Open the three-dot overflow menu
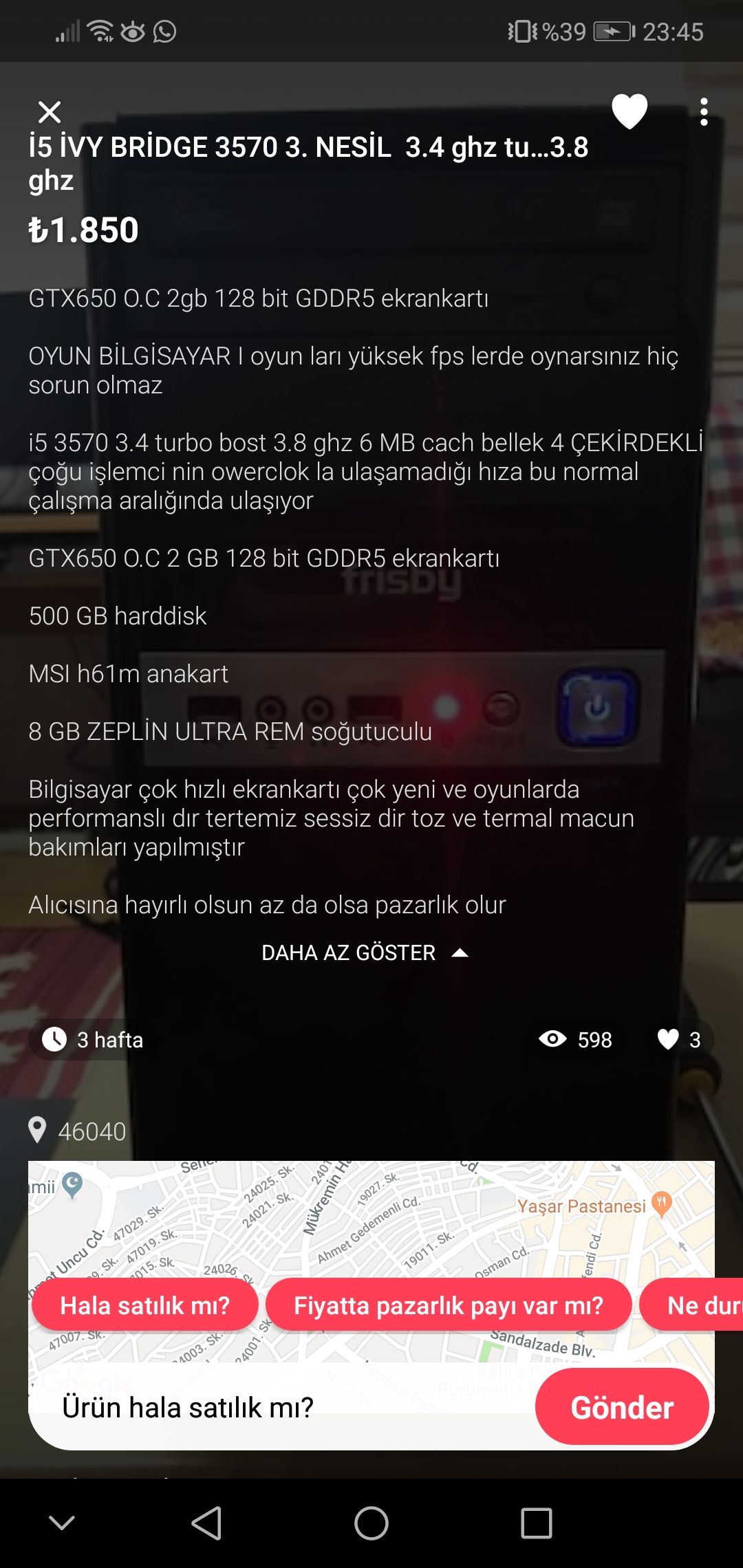The width and height of the screenshot is (743, 1568). 703,112
